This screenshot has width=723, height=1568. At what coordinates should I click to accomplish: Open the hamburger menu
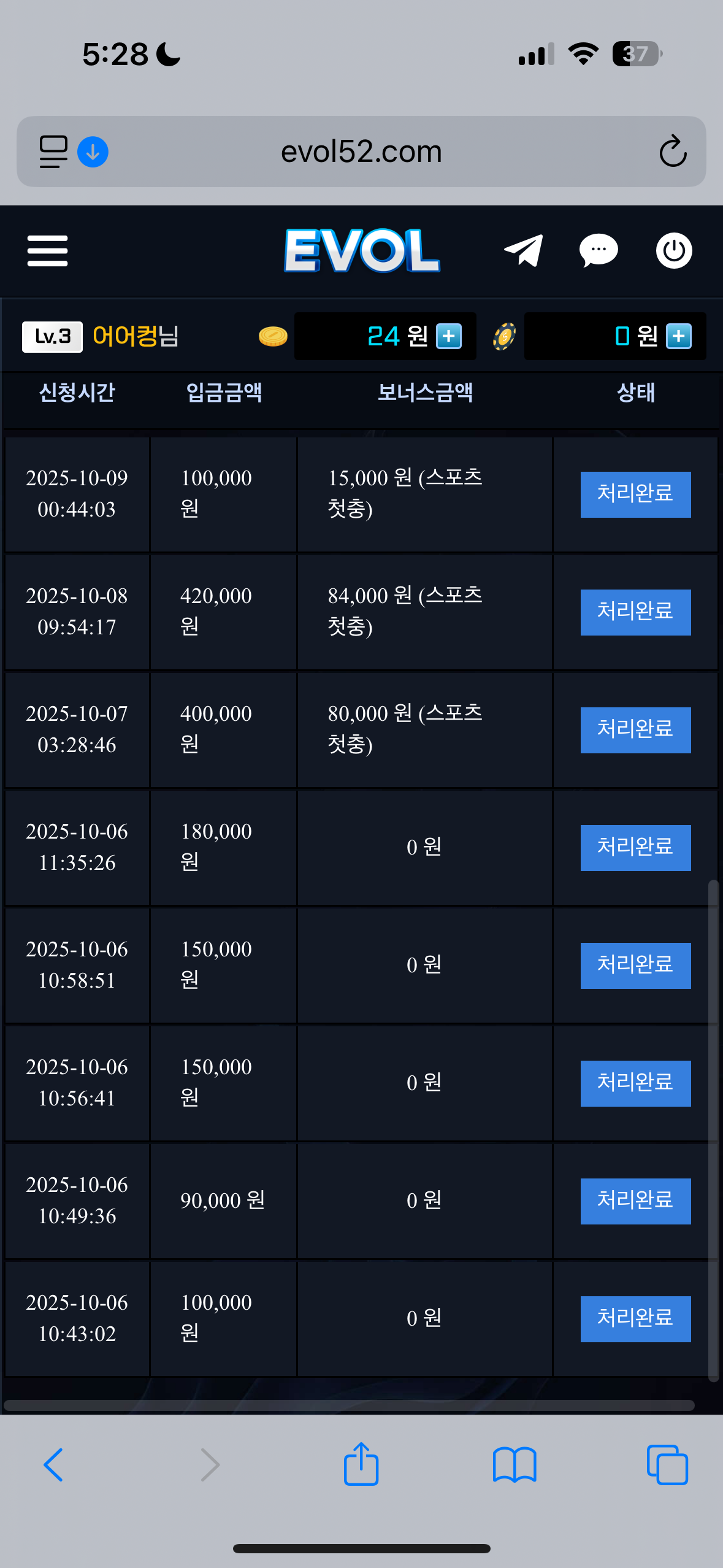pyautogui.click(x=47, y=251)
